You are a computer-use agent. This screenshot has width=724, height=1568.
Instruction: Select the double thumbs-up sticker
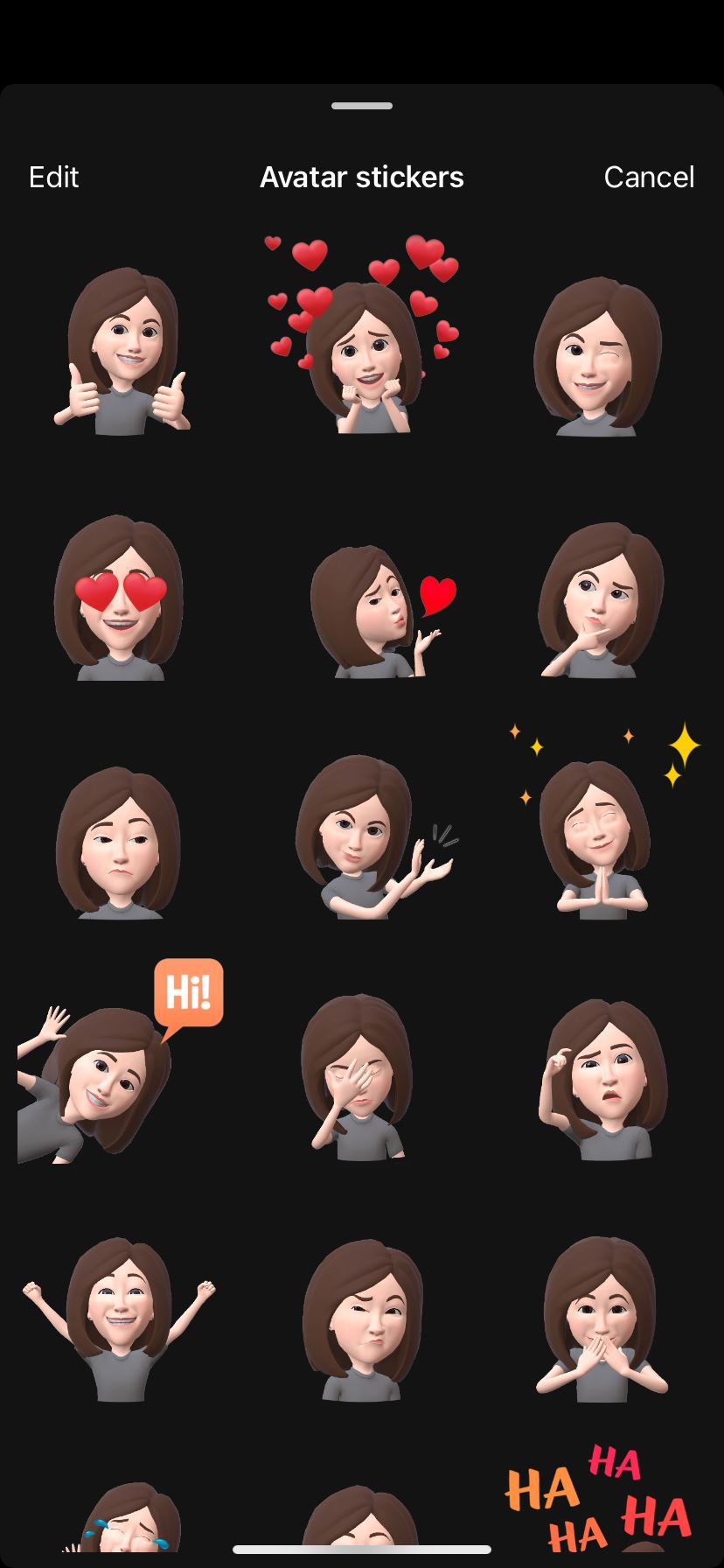(122, 350)
